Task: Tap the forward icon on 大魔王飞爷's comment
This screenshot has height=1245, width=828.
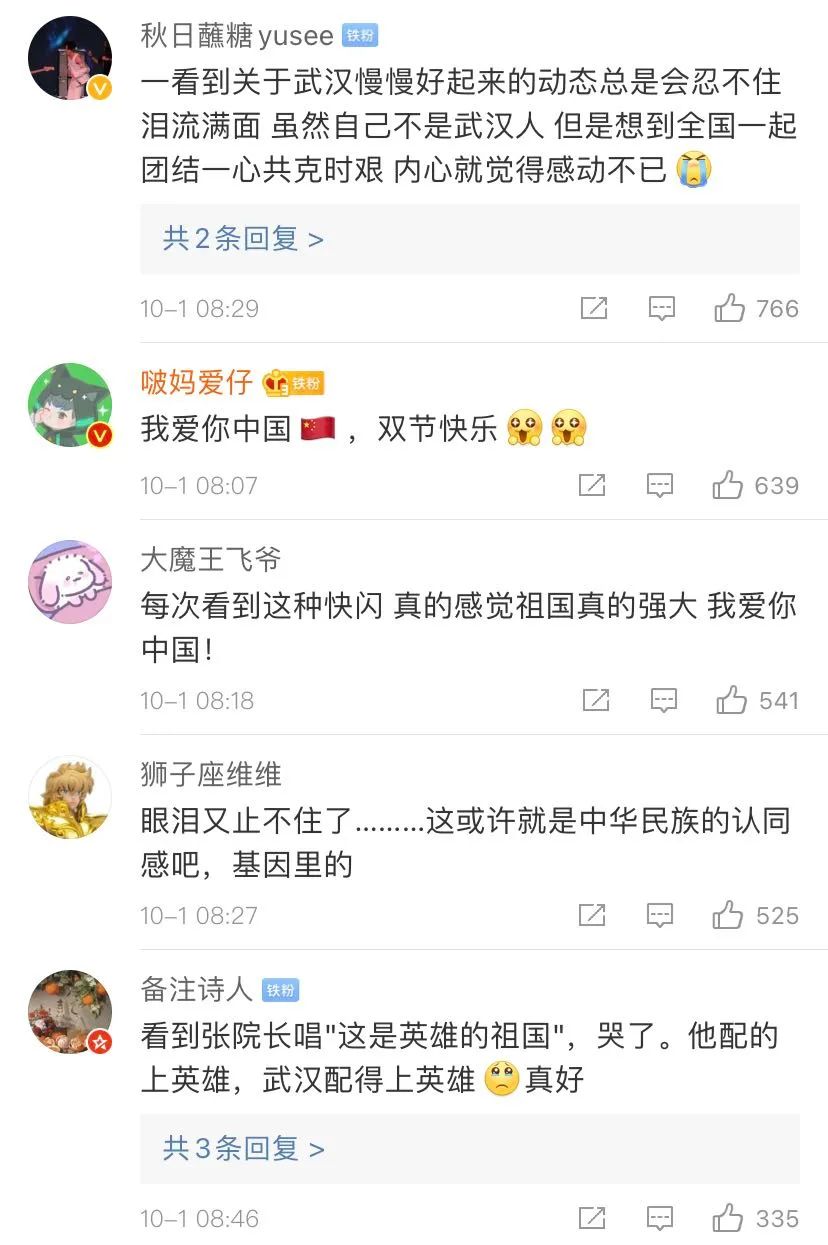Action: coord(594,700)
